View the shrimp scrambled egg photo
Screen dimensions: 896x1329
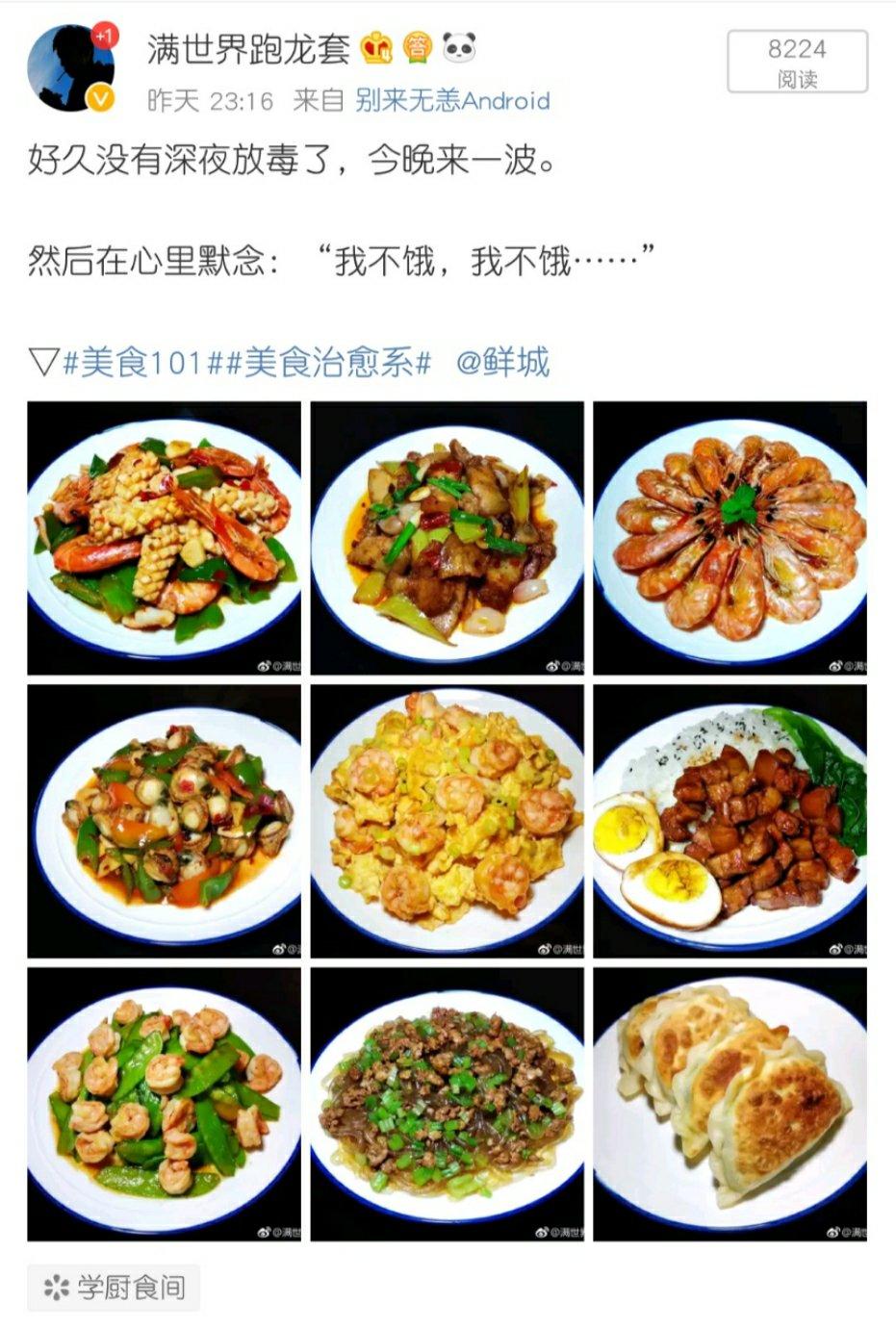tap(447, 821)
